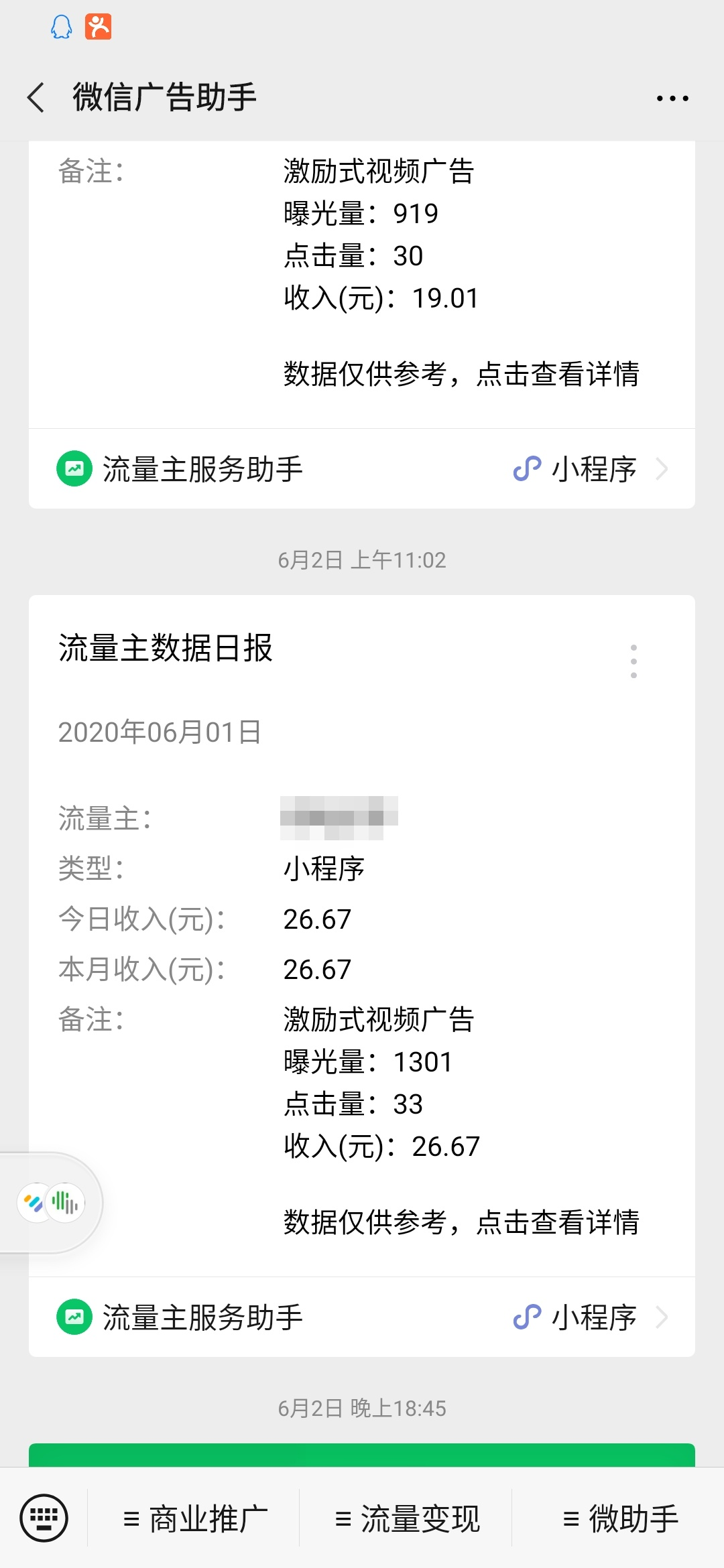Open options on the 2020年06月01日 daily report card
The image size is (724, 1568).
[x=633, y=661]
